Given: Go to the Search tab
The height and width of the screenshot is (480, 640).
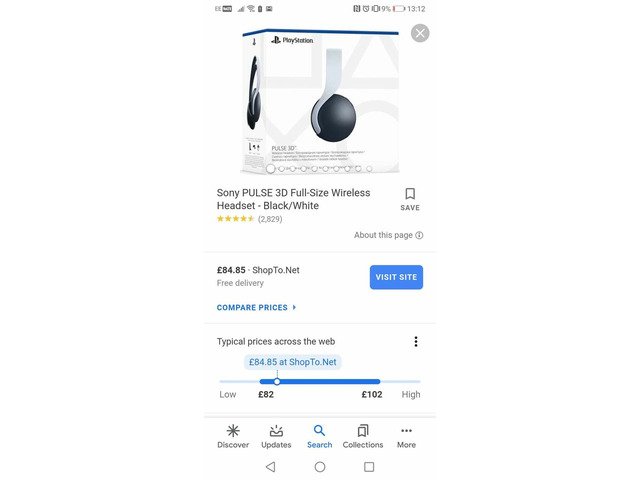Looking at the screenshot, I should [x=319, y=435].
